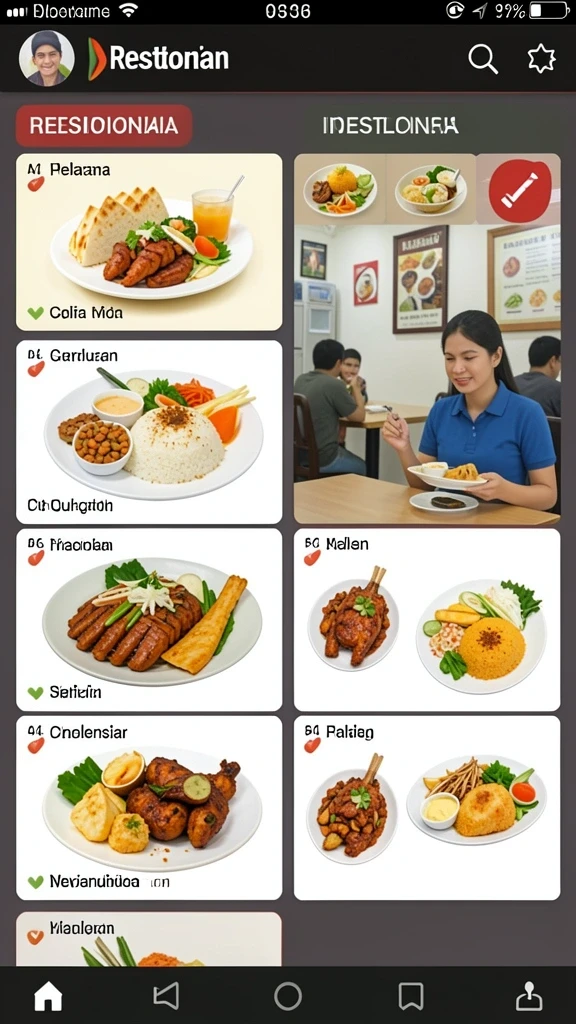
Task: Open the share tab in bottom bar
Action: point(529,997)
